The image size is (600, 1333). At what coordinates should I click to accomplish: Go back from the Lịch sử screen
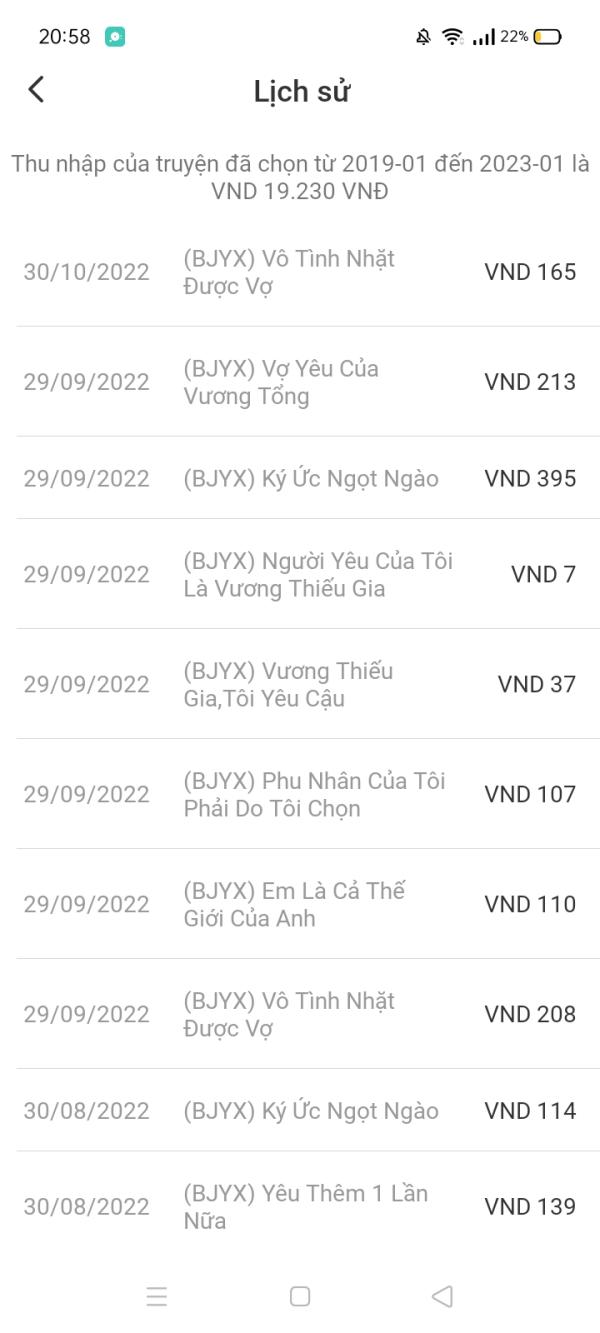[x=36, y=90]
